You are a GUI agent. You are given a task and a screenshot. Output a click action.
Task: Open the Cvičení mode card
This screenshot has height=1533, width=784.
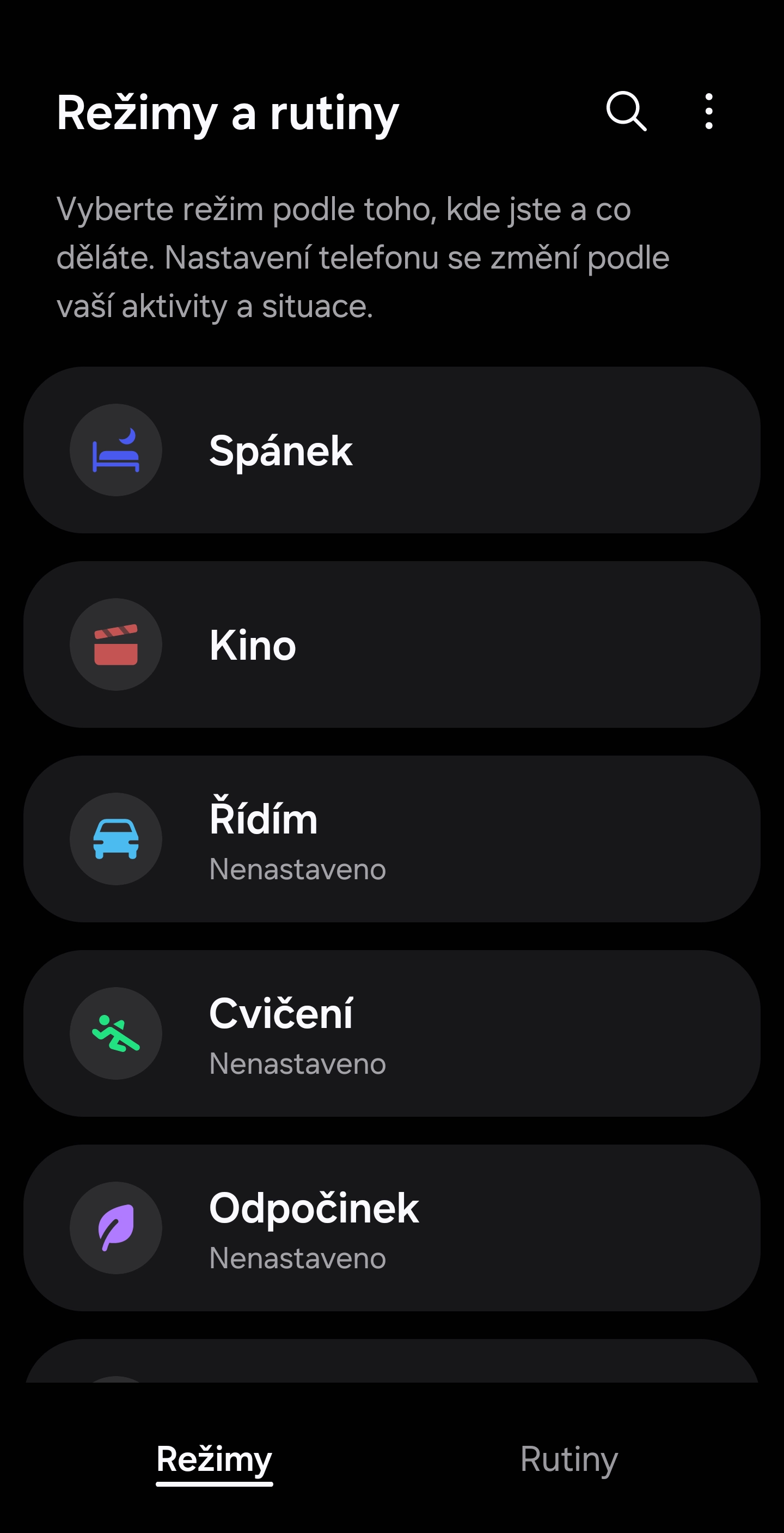(x=391, y=1033)
